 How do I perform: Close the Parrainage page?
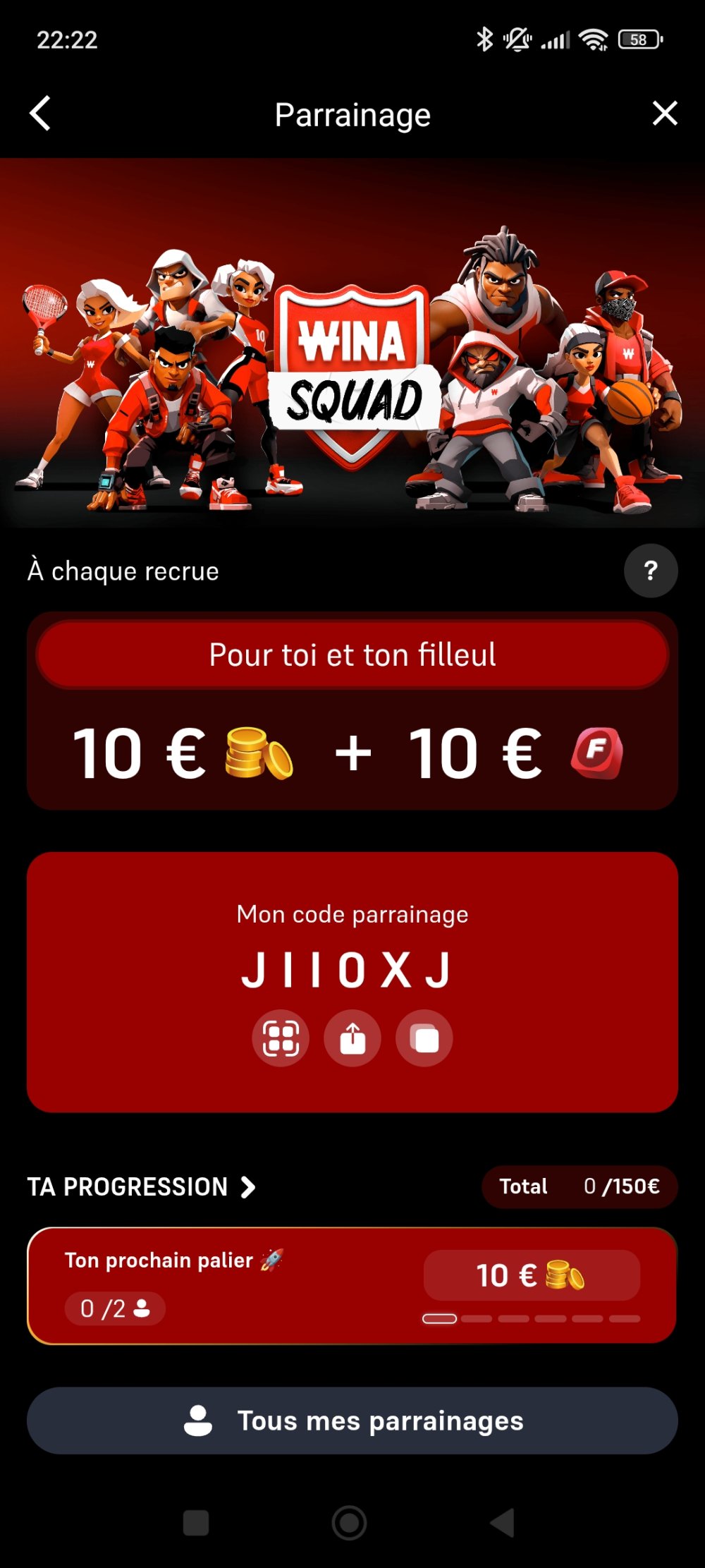pos(664,114)
